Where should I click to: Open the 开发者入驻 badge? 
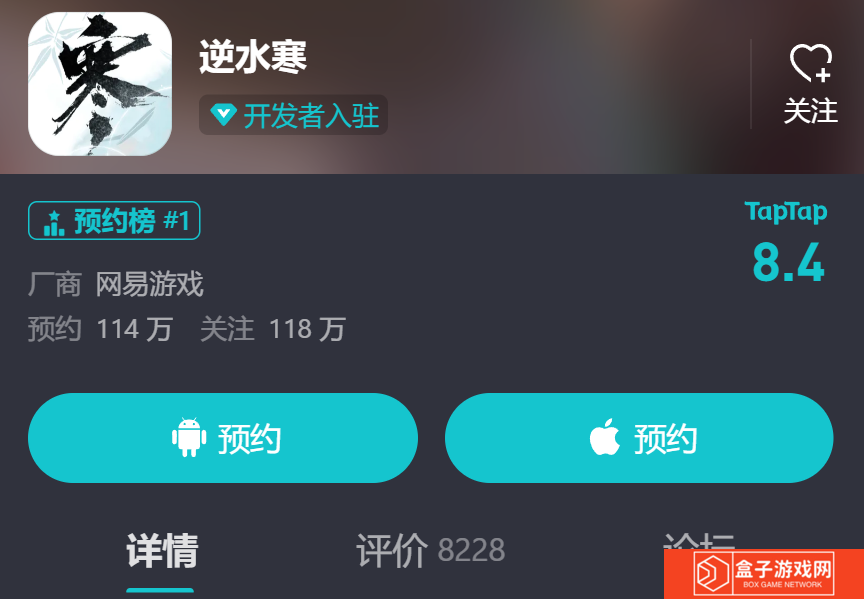[x=293, y=116]
